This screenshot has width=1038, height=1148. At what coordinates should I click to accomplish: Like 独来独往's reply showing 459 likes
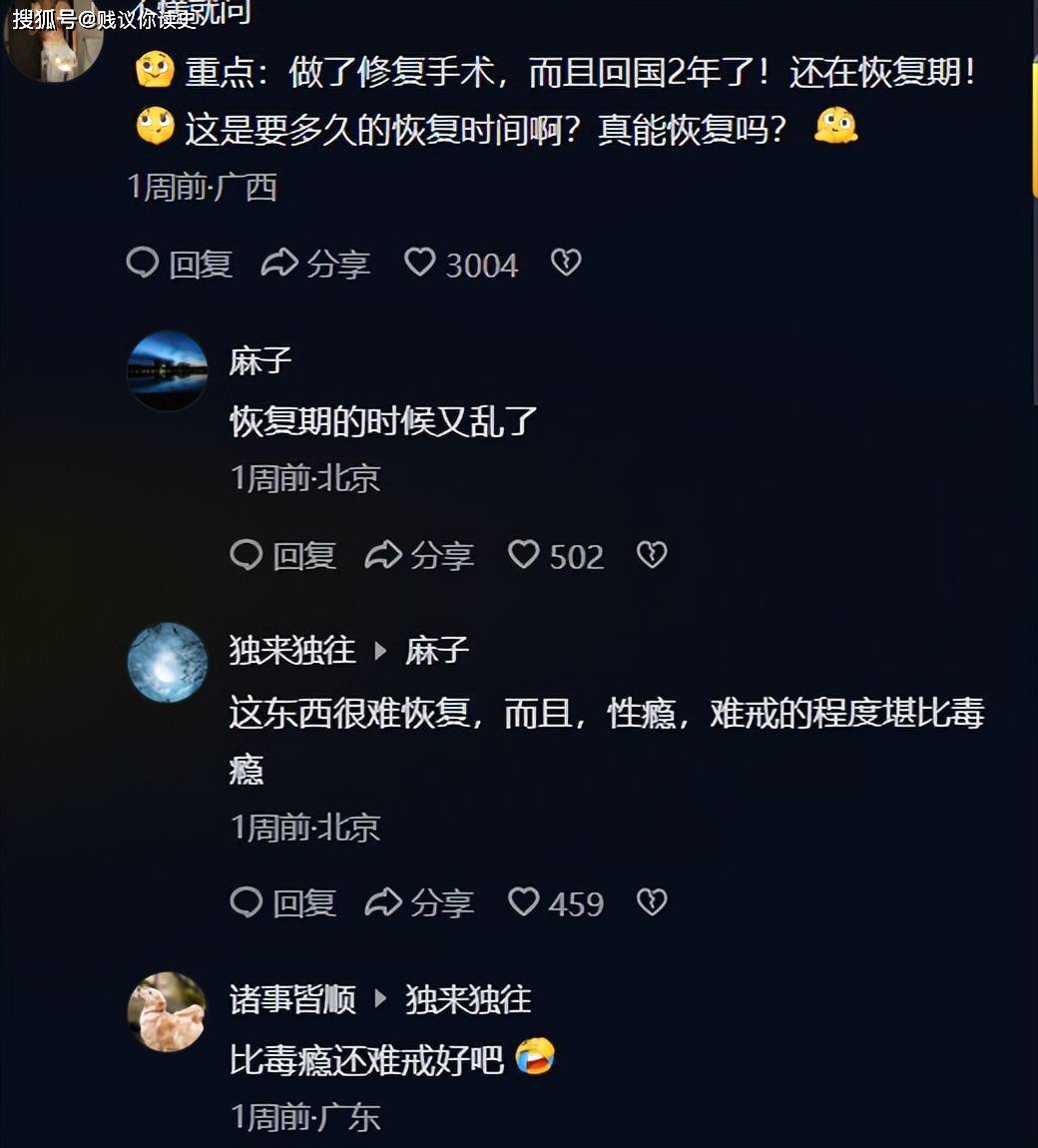pos(523,899)
